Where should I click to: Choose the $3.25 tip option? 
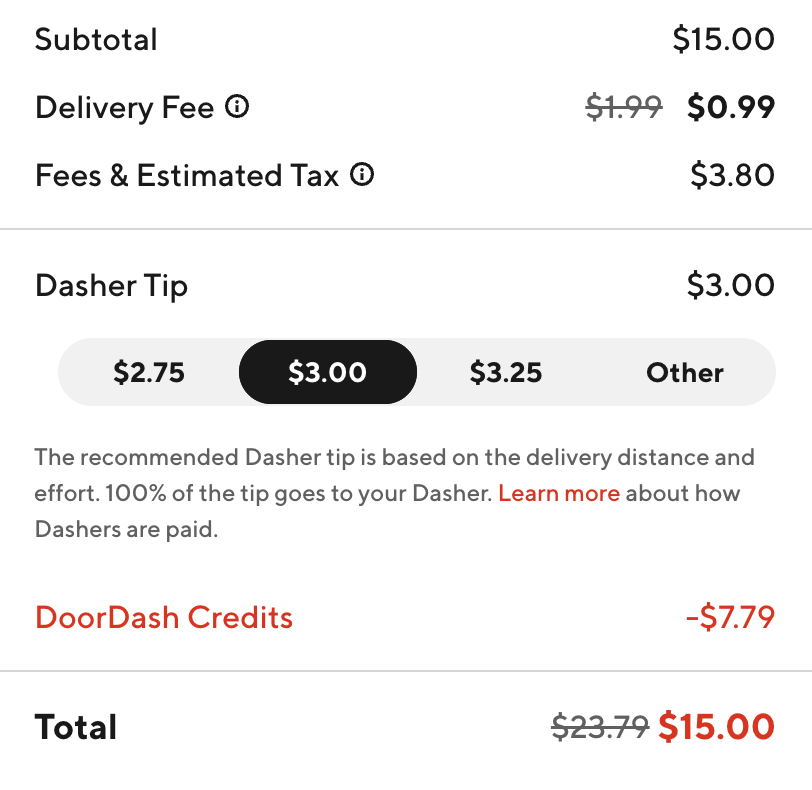[506, 373]
